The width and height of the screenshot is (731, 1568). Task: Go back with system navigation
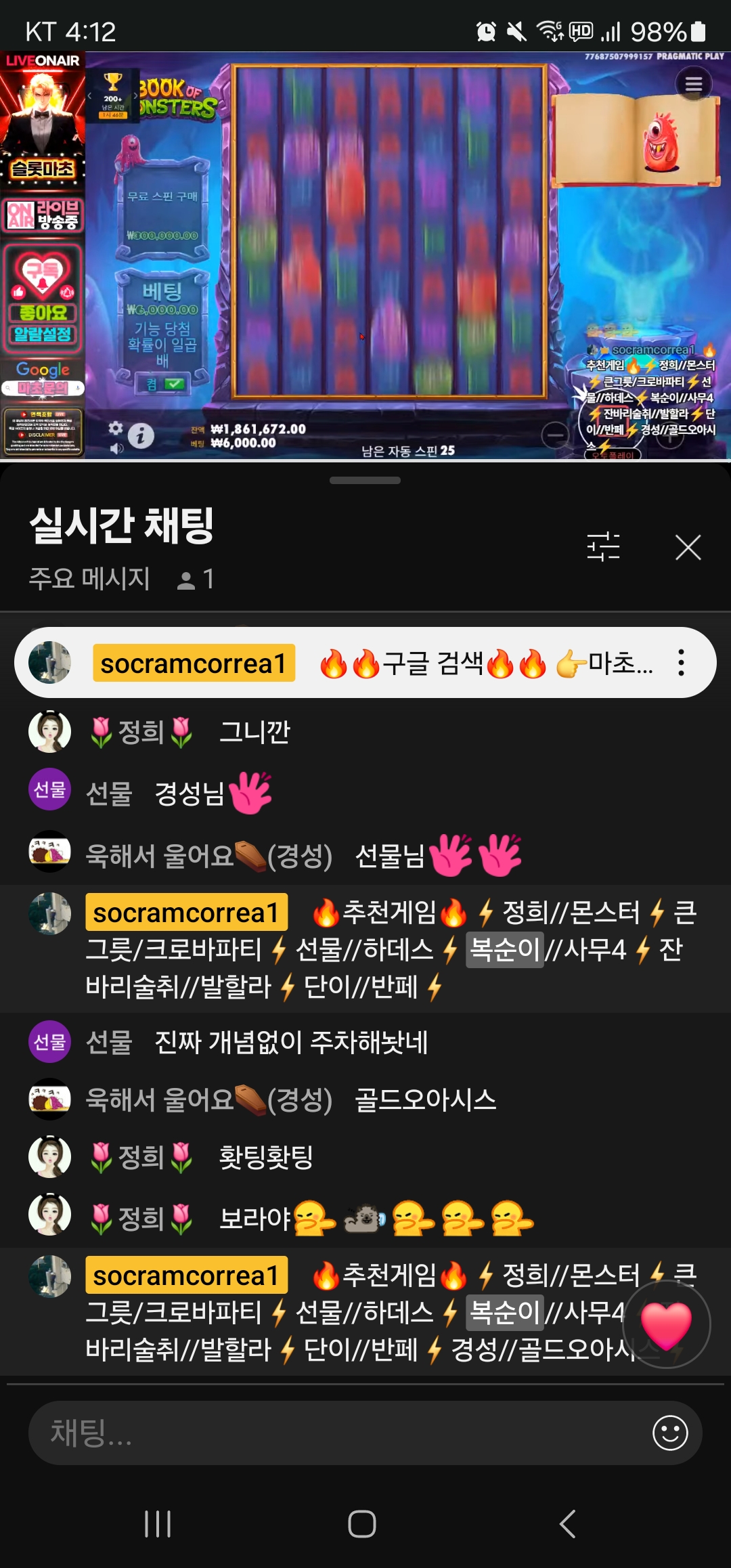tap(567, 1524)
